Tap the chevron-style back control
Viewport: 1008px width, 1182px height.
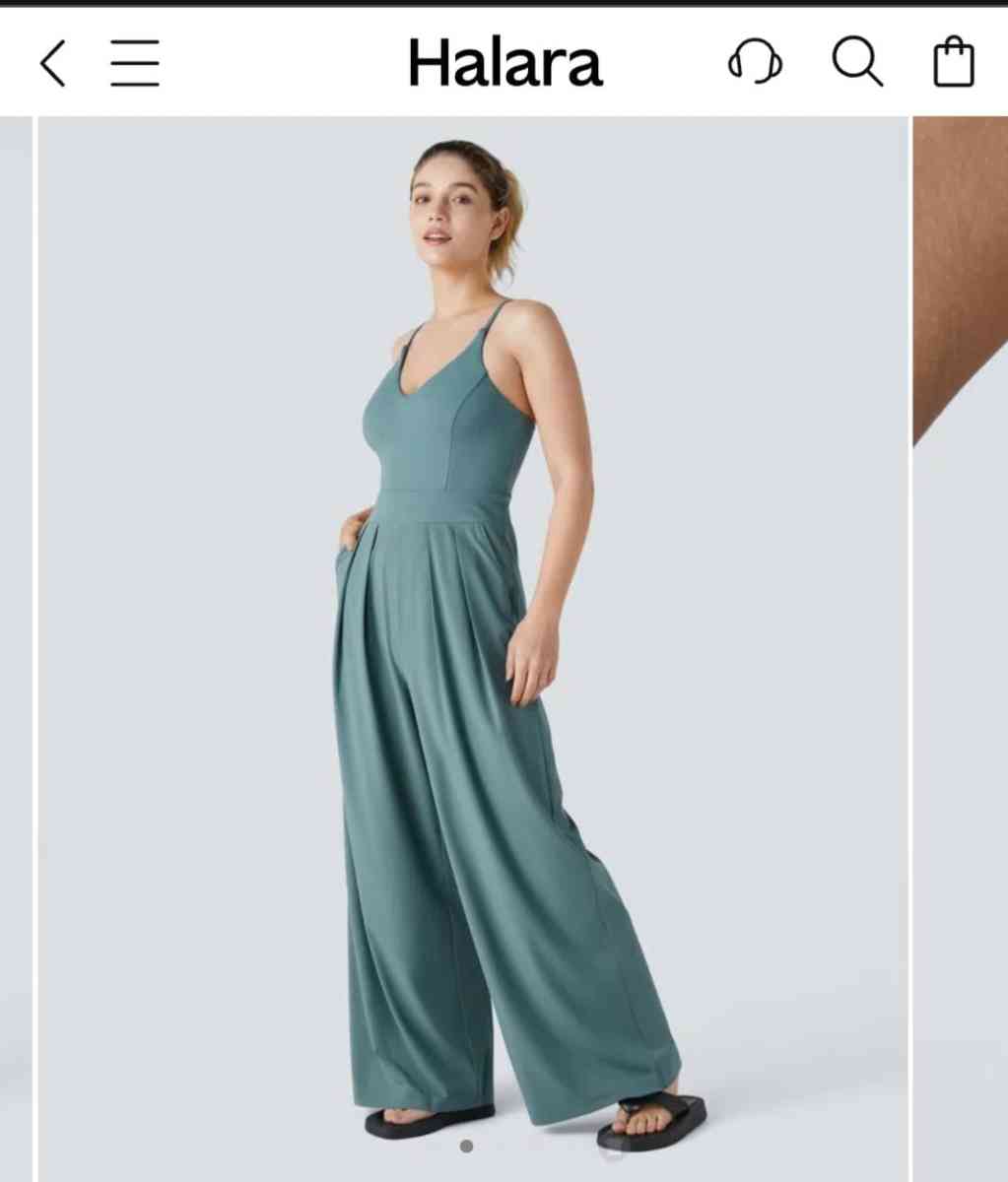coord(53,62)
